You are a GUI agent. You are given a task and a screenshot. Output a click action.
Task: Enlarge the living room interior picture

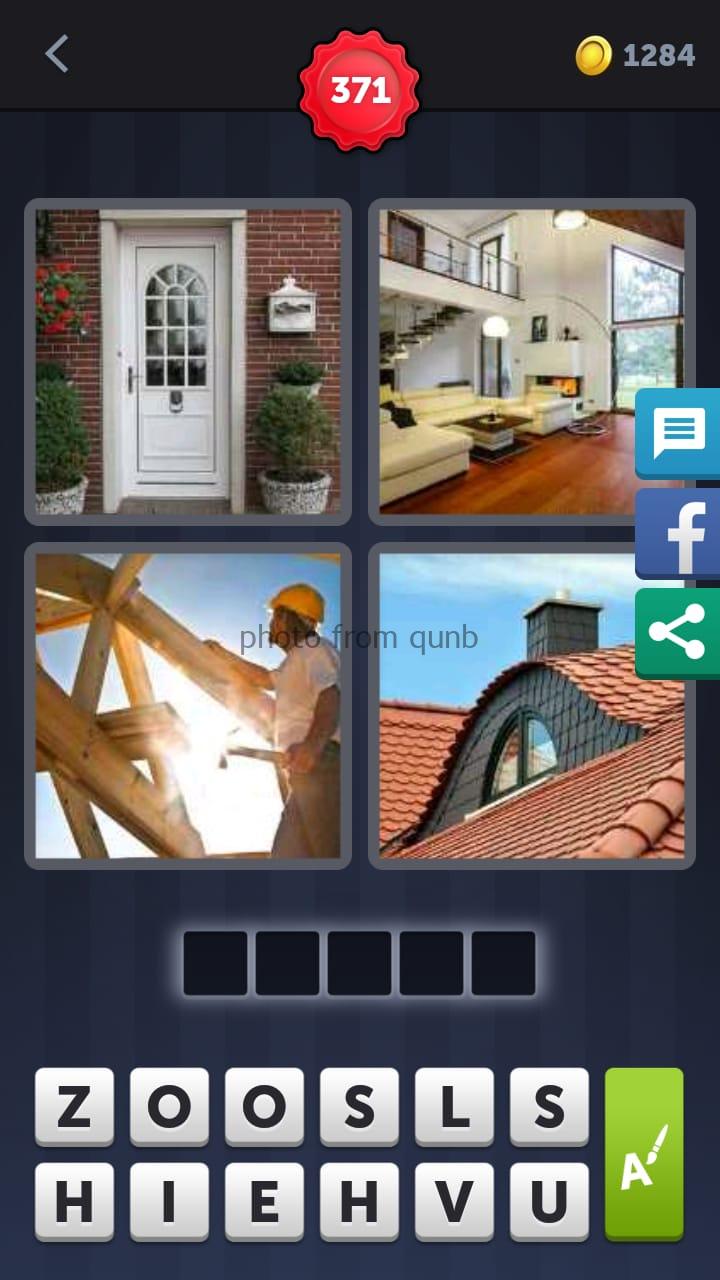531,361
